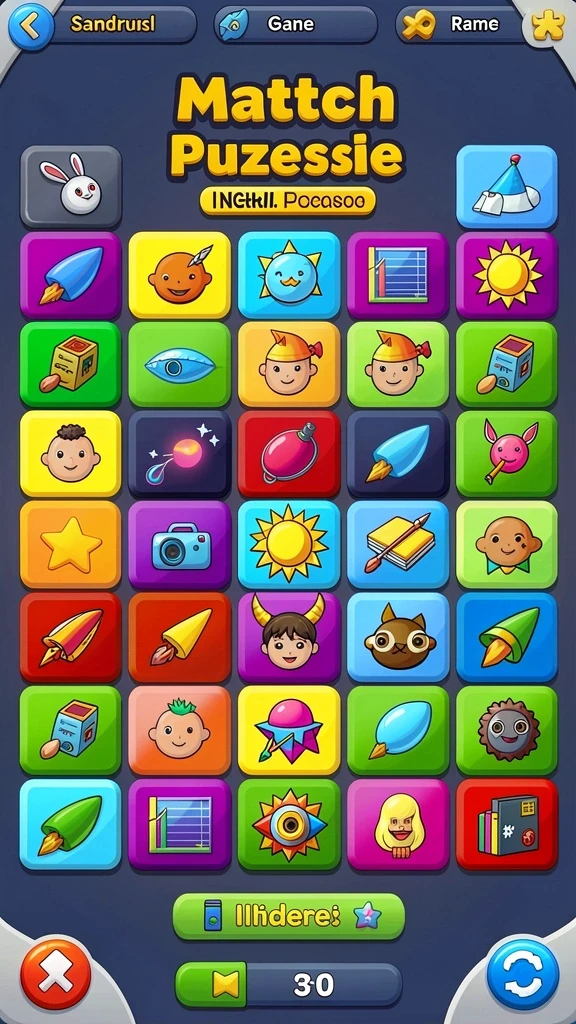Select the white bunny tile
The height and width of the screenshot is (1024, 576).
71,187
